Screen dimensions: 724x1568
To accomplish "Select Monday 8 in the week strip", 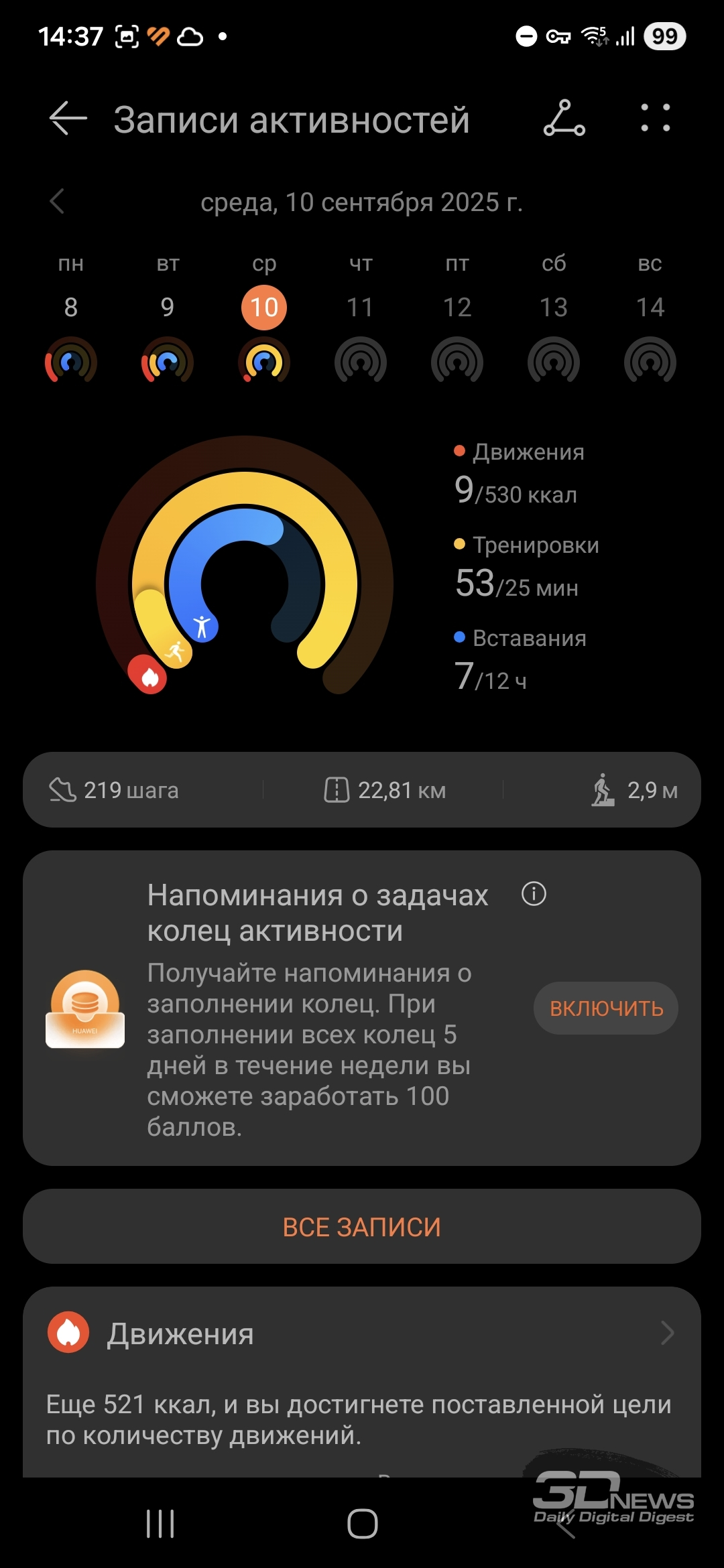I will click(x=71, y=322).
